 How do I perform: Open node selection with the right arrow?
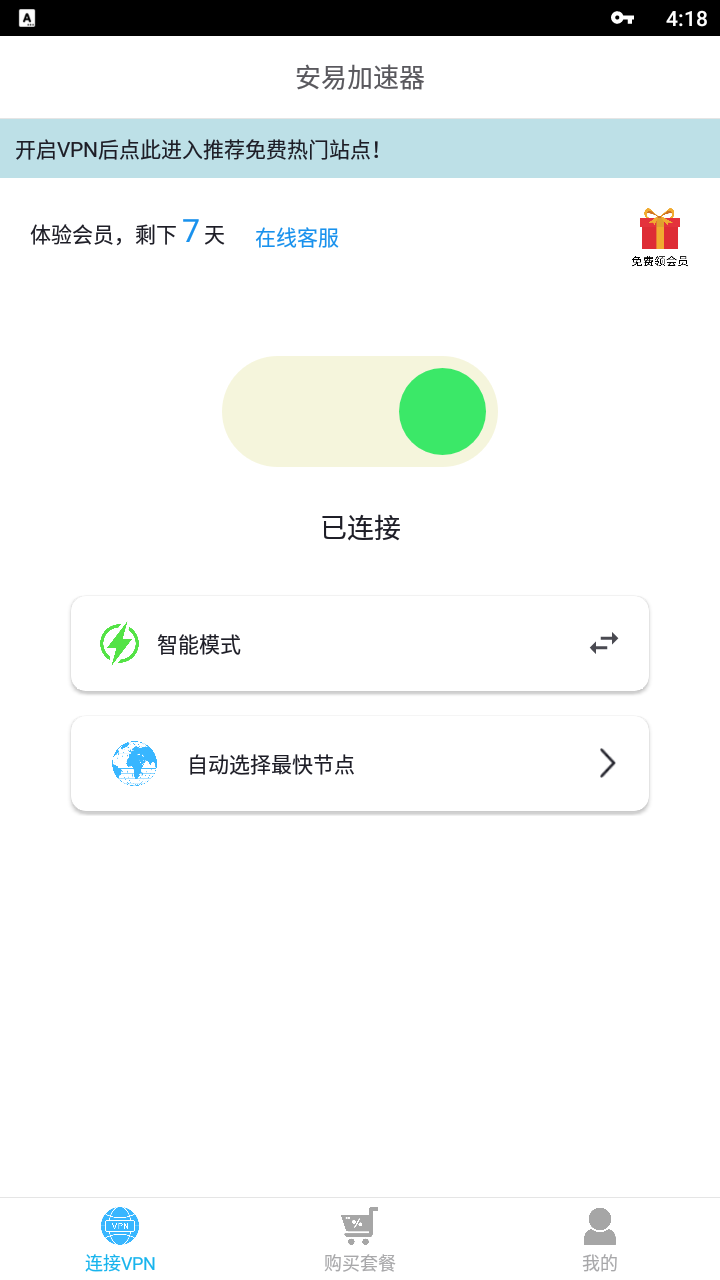[x=607, y=763]
